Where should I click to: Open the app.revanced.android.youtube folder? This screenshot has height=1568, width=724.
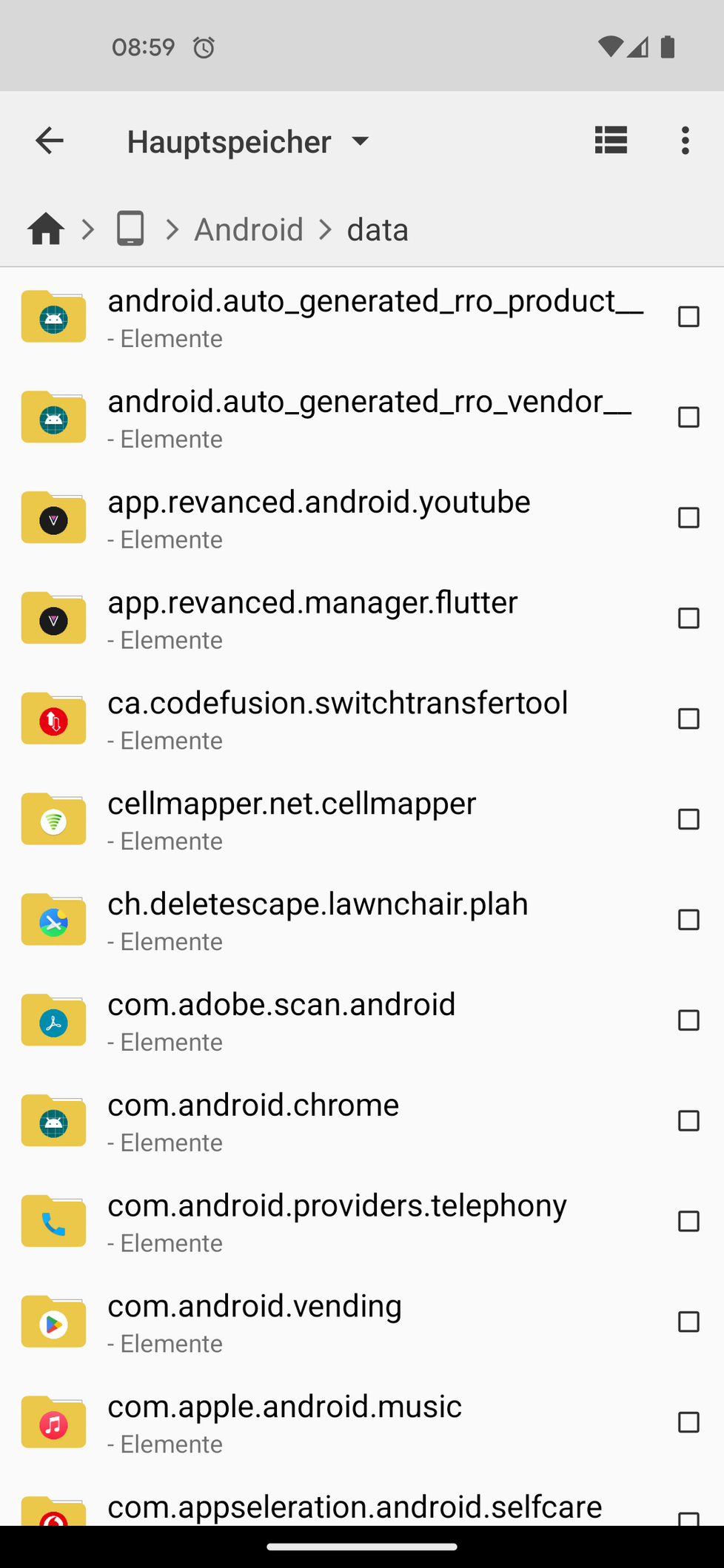[x=318, y=518]
